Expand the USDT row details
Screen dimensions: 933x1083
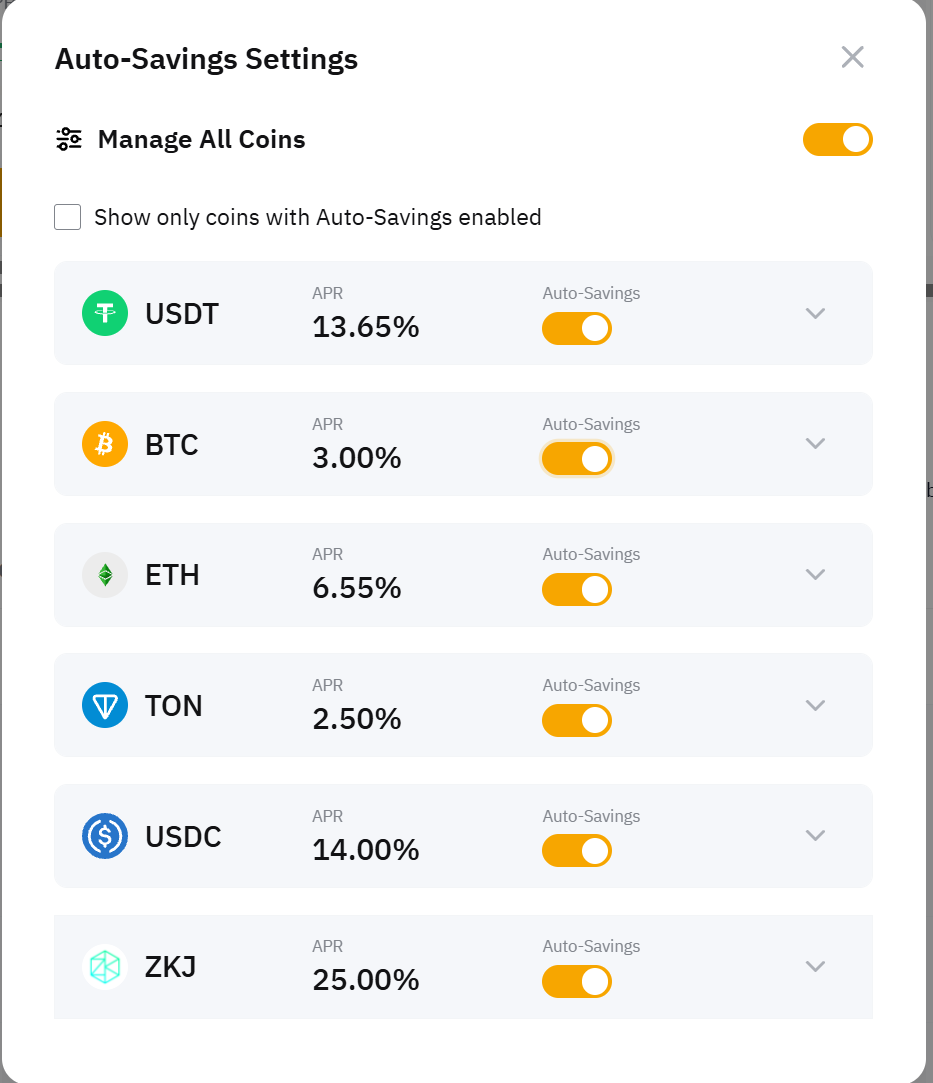point(815,313)
